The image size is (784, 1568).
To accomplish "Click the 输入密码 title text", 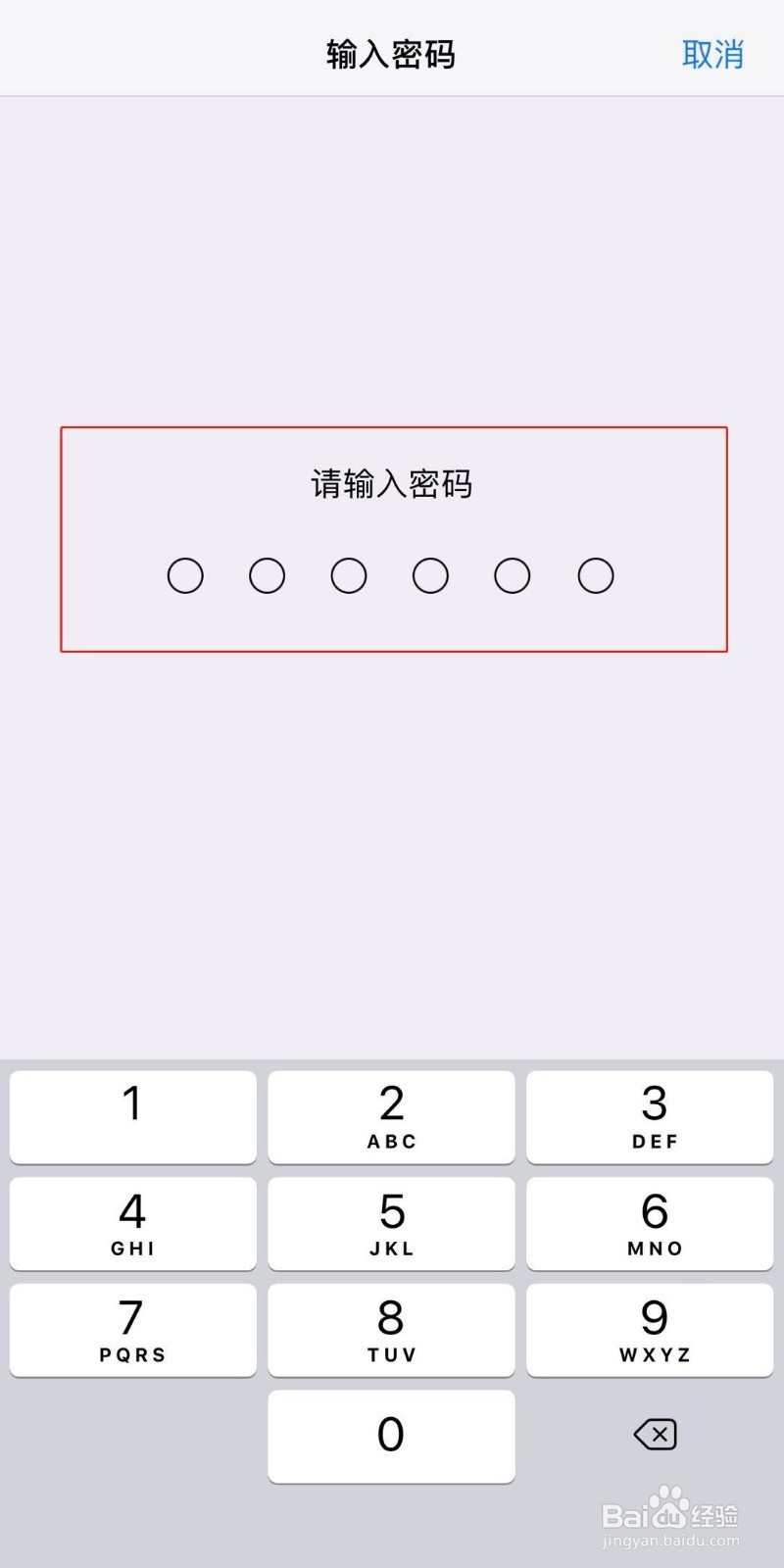I will [x=389, y=54].
